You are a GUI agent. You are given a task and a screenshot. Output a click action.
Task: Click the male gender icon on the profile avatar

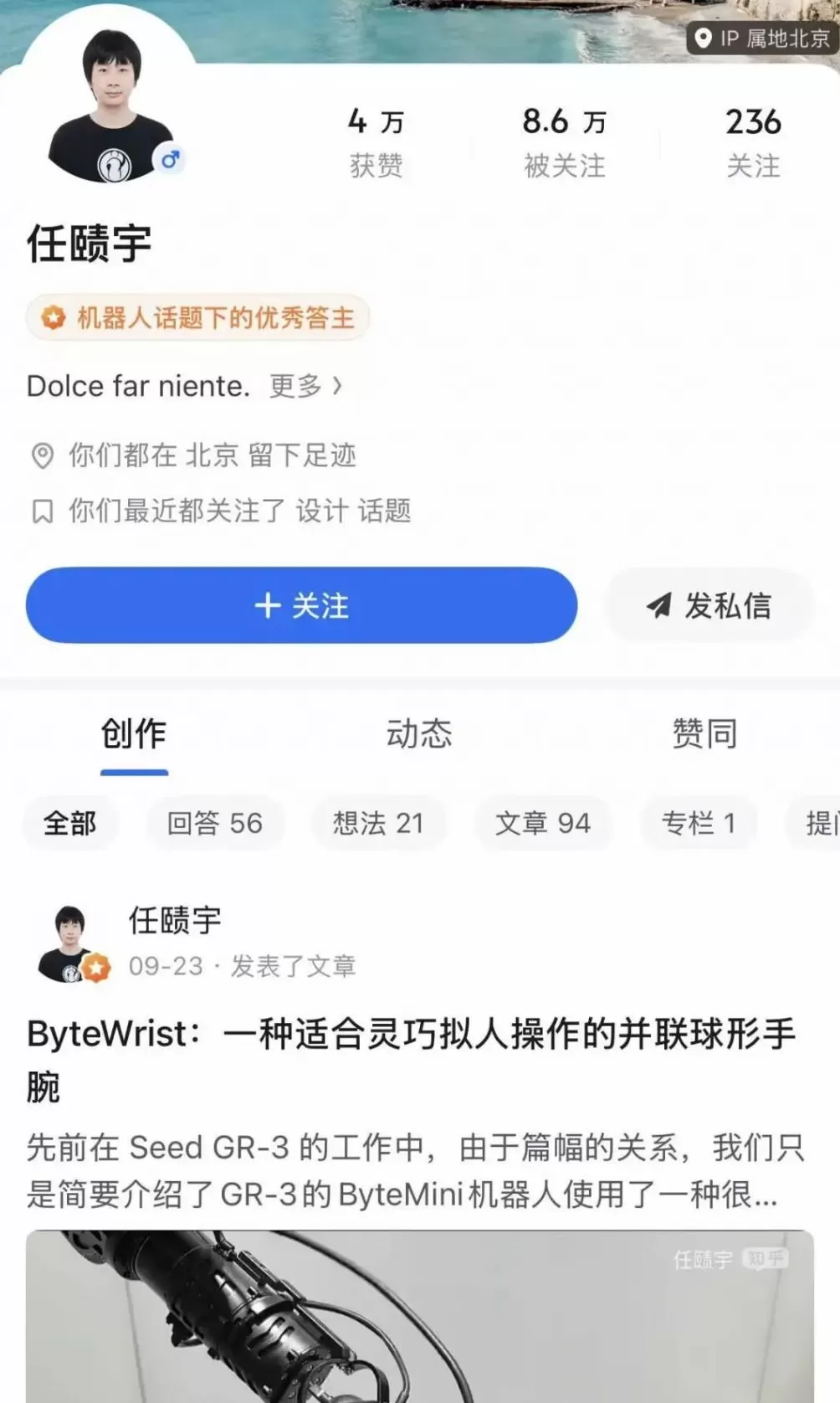[x=168, y=161]
